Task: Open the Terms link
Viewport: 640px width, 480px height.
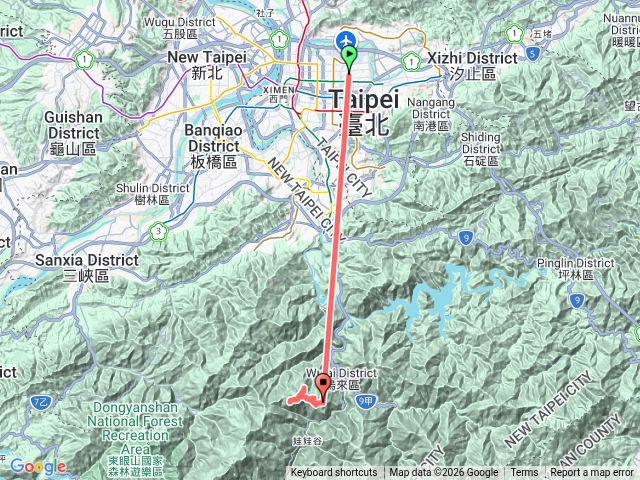Action: [x=524, y=473]
